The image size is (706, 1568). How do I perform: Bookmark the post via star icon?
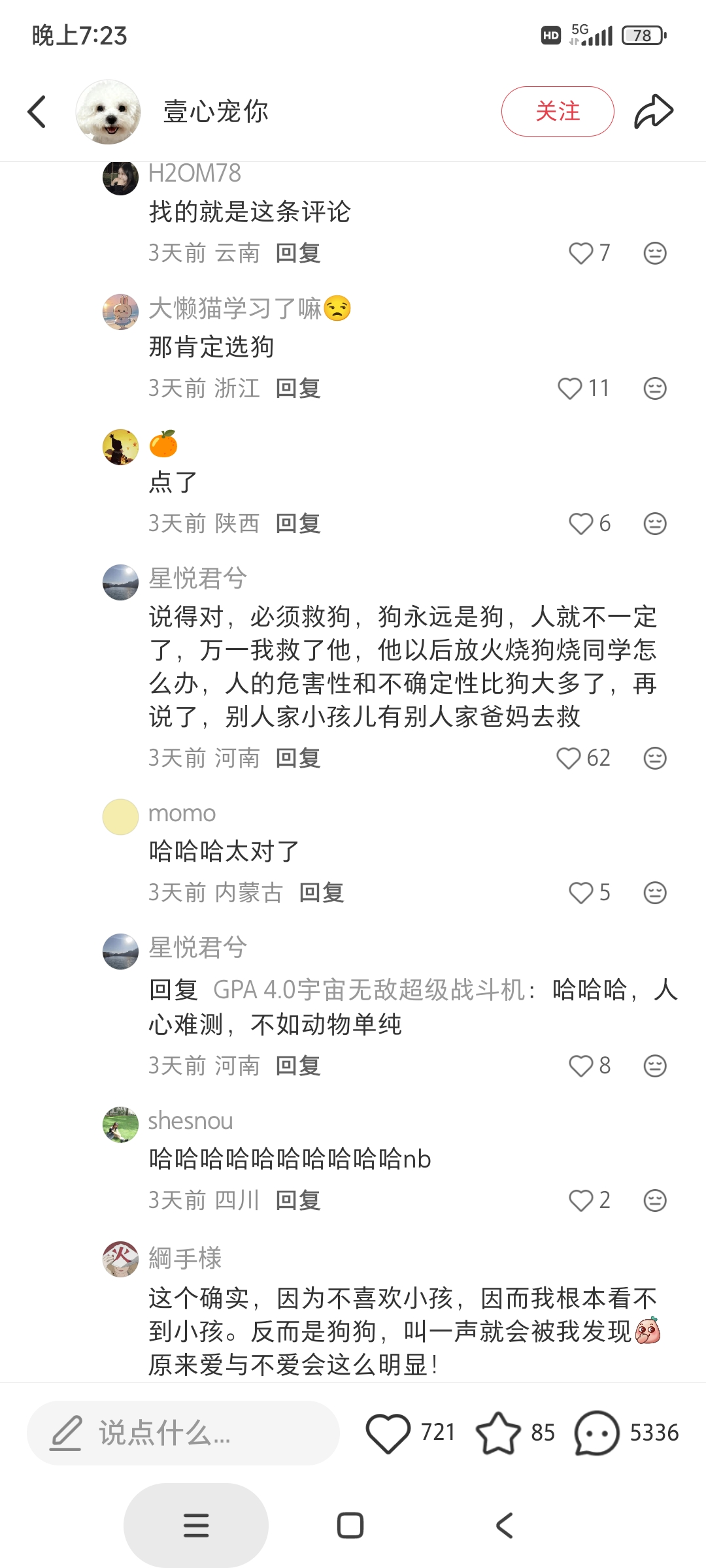(x=498, y=1433)
